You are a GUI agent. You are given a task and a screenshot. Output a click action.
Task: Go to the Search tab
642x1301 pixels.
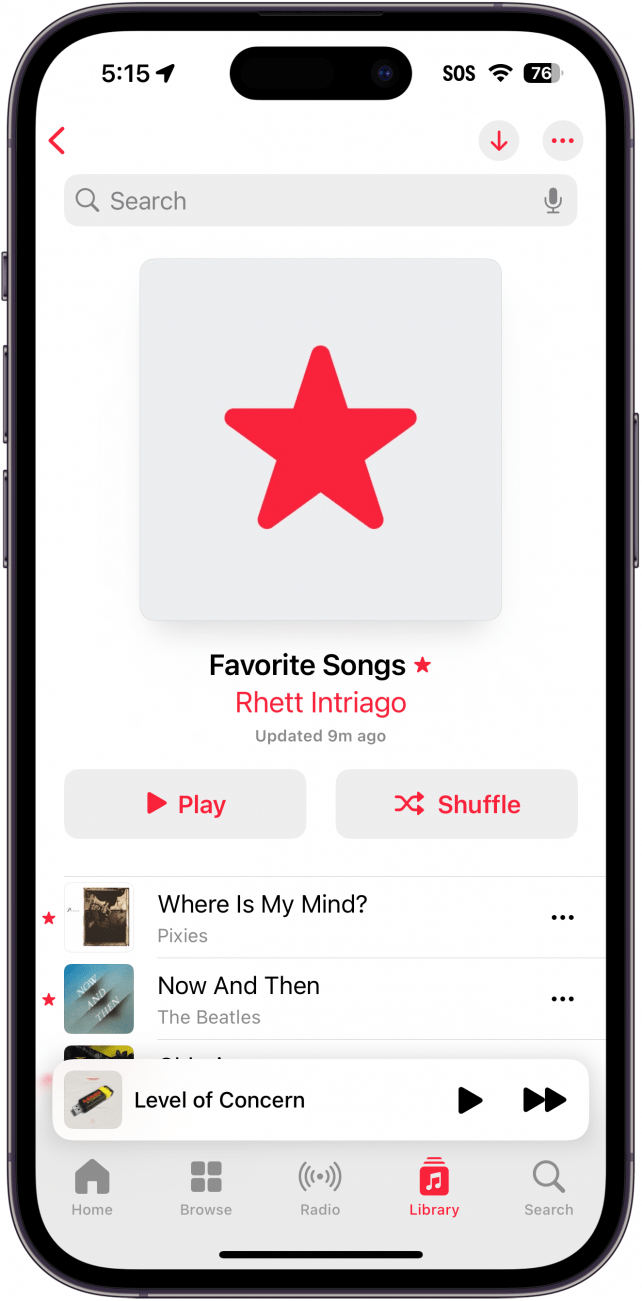pos(548,1188)
